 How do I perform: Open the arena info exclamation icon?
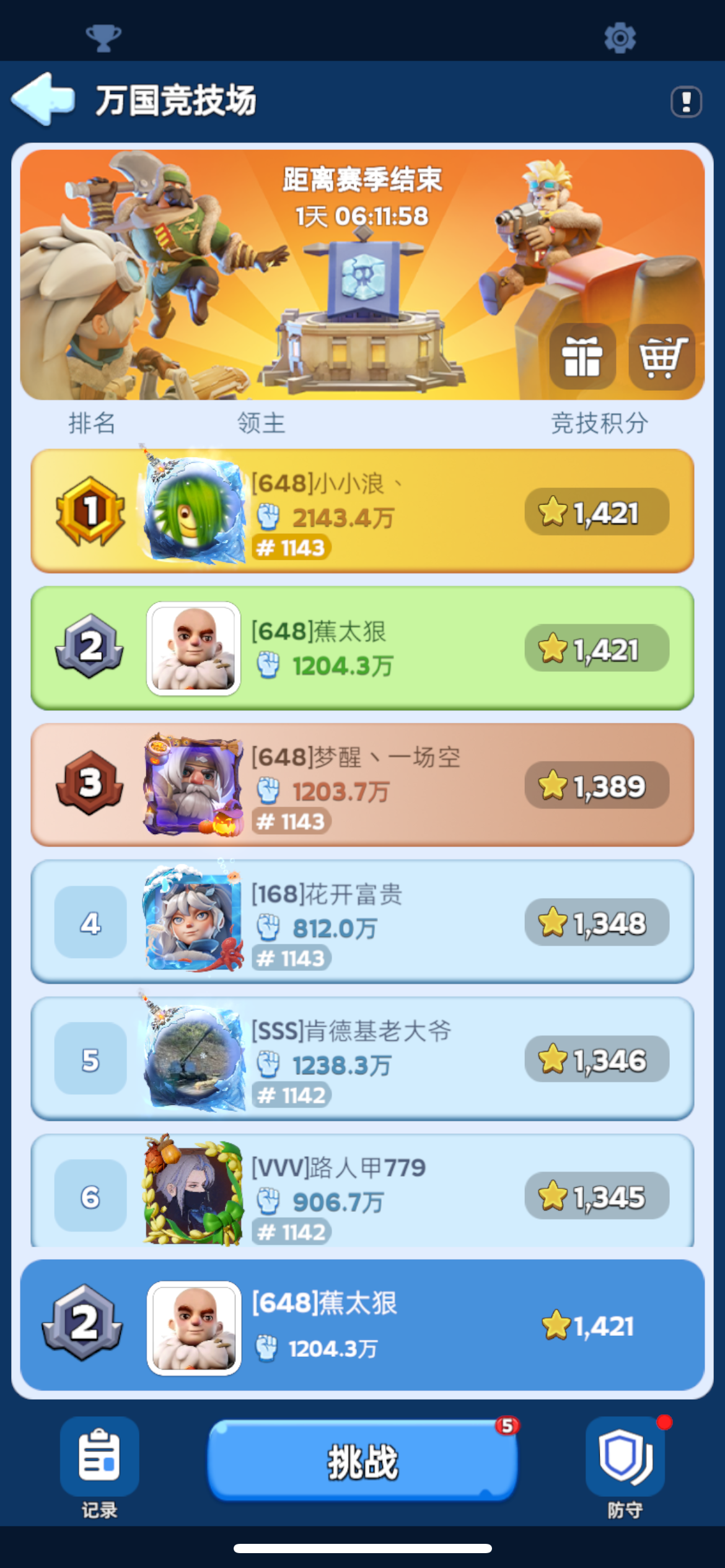point(686,102)
